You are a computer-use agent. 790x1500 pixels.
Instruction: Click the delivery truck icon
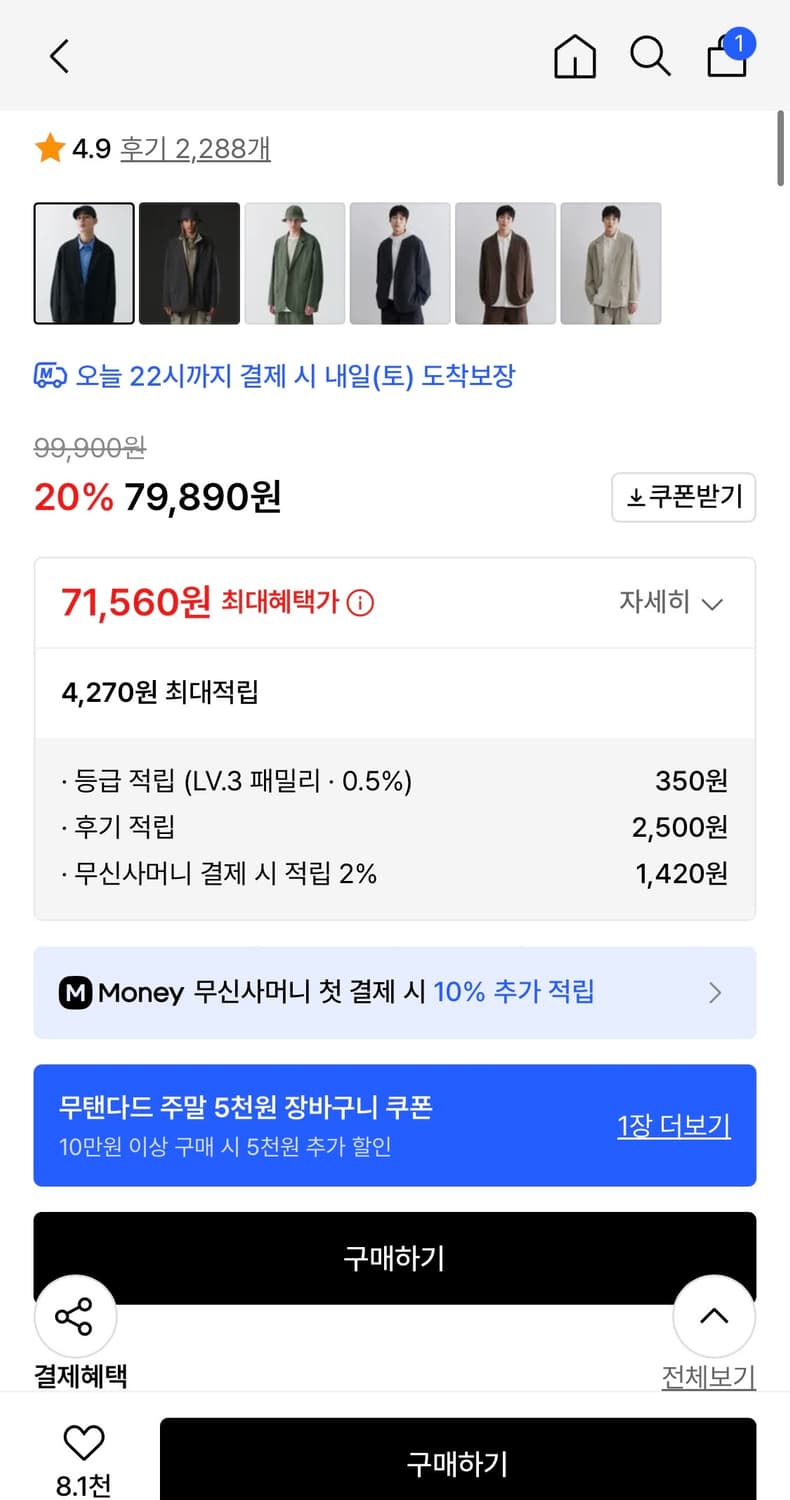pyautogui.click(x=44, y=375)
